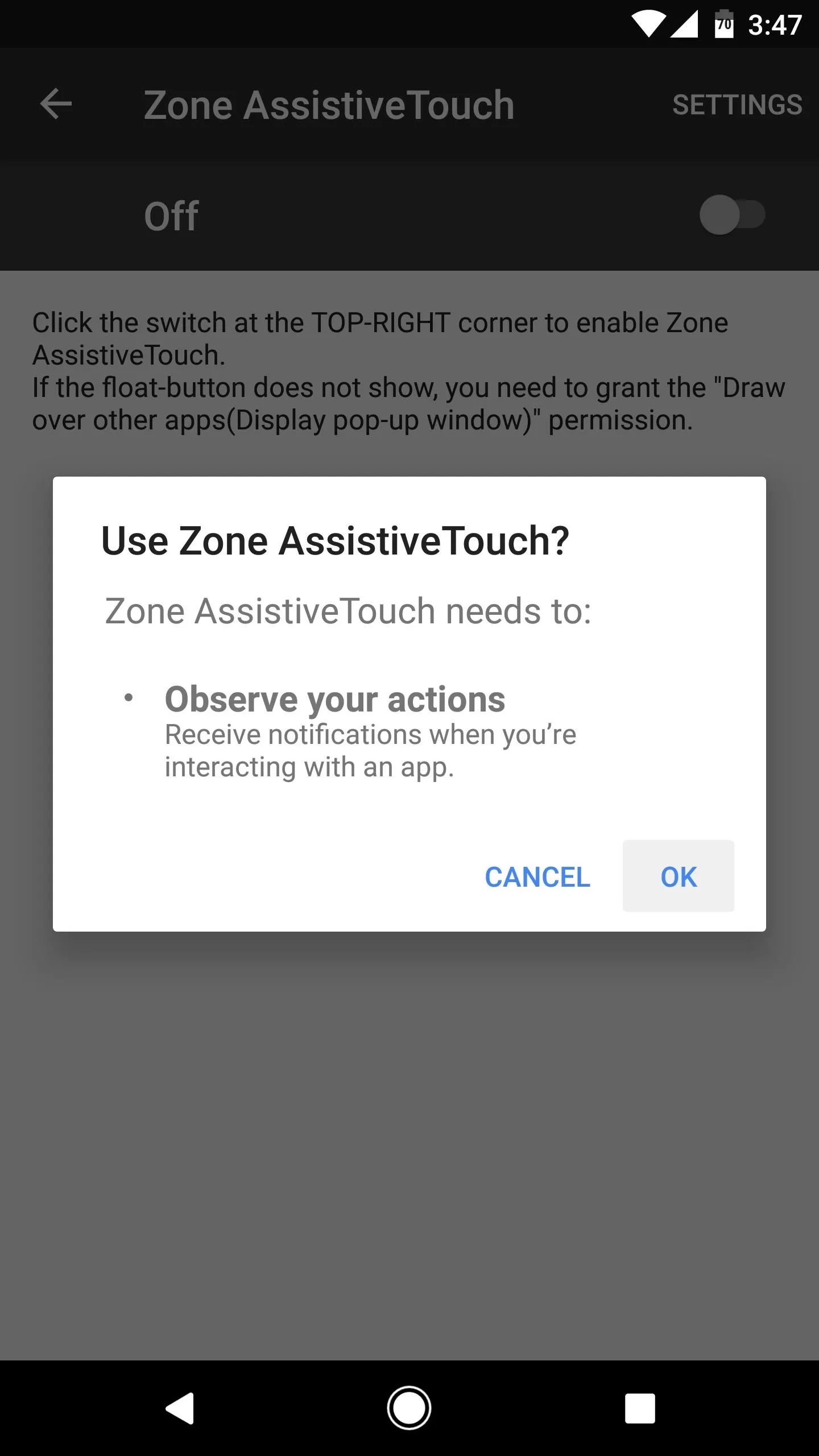
Task: Tap the system home button
Action: tap(409, 1408)
